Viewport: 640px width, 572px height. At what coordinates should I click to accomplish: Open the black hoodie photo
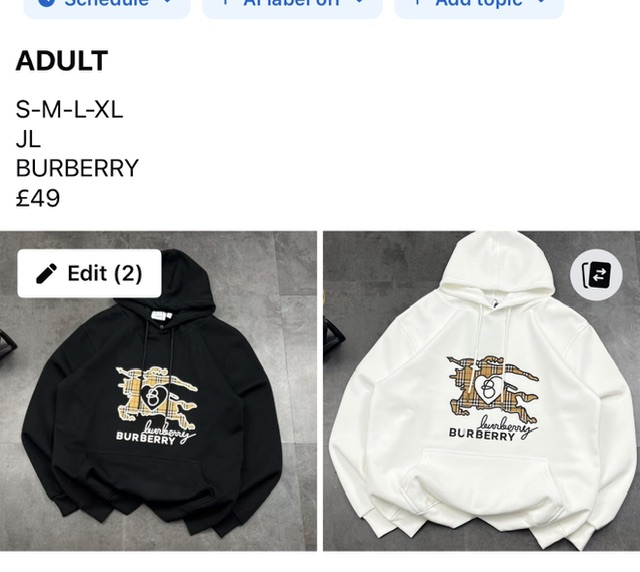158,420
